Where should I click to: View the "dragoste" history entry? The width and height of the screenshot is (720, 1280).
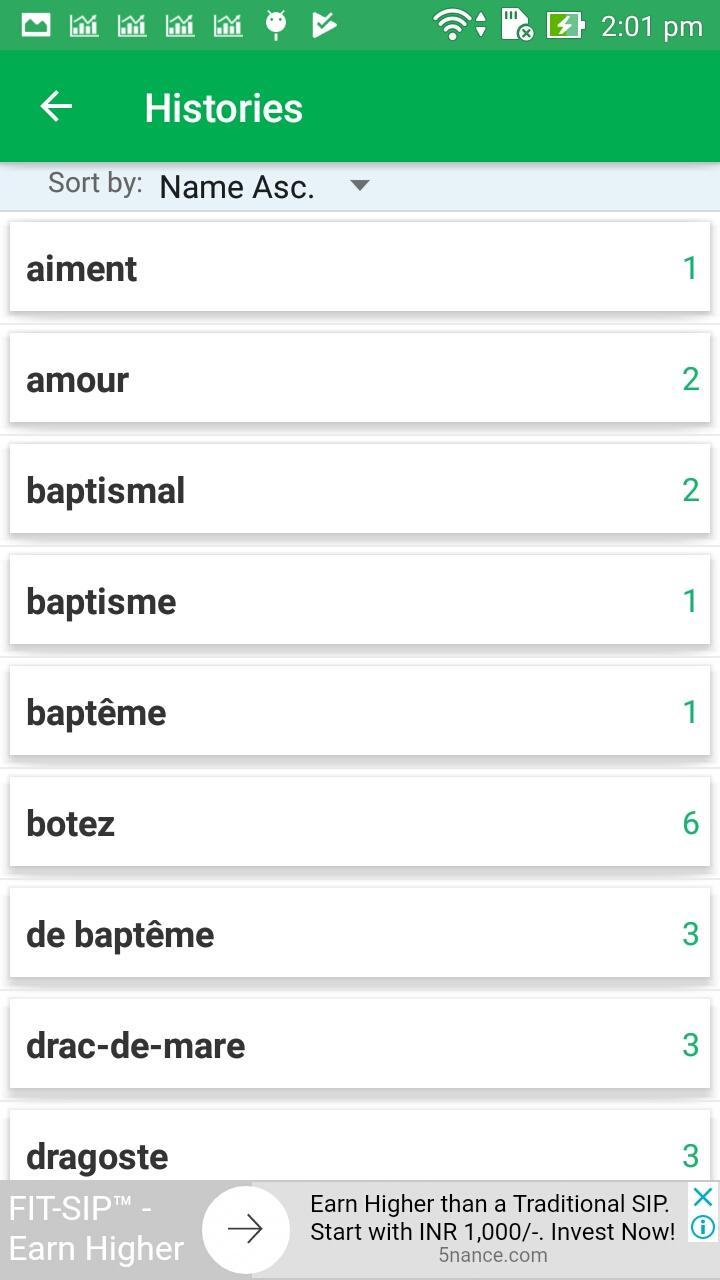360,1145
